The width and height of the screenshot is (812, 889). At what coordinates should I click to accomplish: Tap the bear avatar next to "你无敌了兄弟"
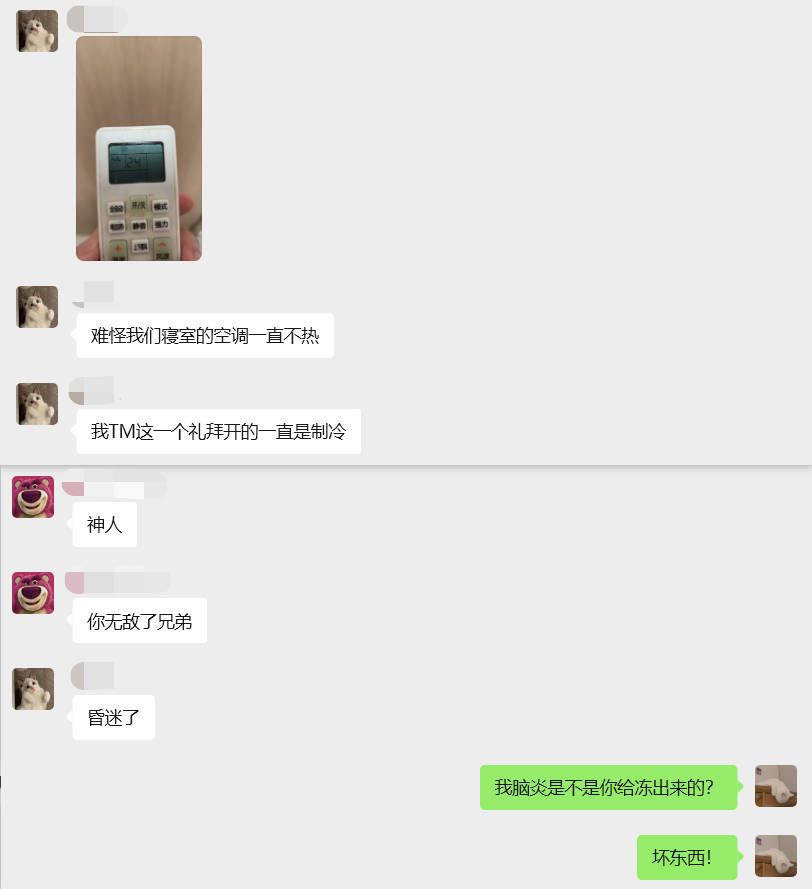(33, 593)
